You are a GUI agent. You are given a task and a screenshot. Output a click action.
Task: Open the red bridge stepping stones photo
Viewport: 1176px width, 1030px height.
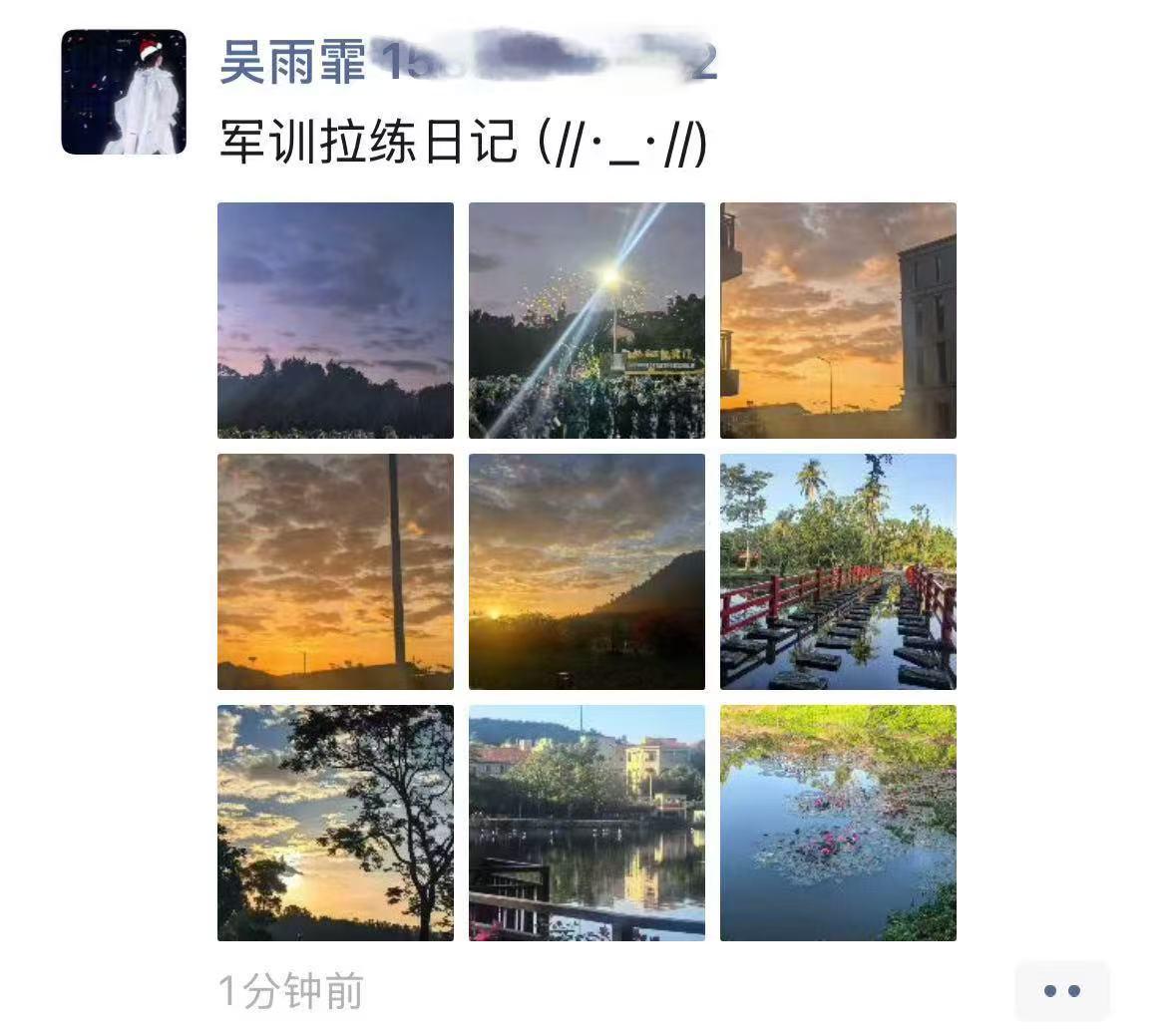838,571
